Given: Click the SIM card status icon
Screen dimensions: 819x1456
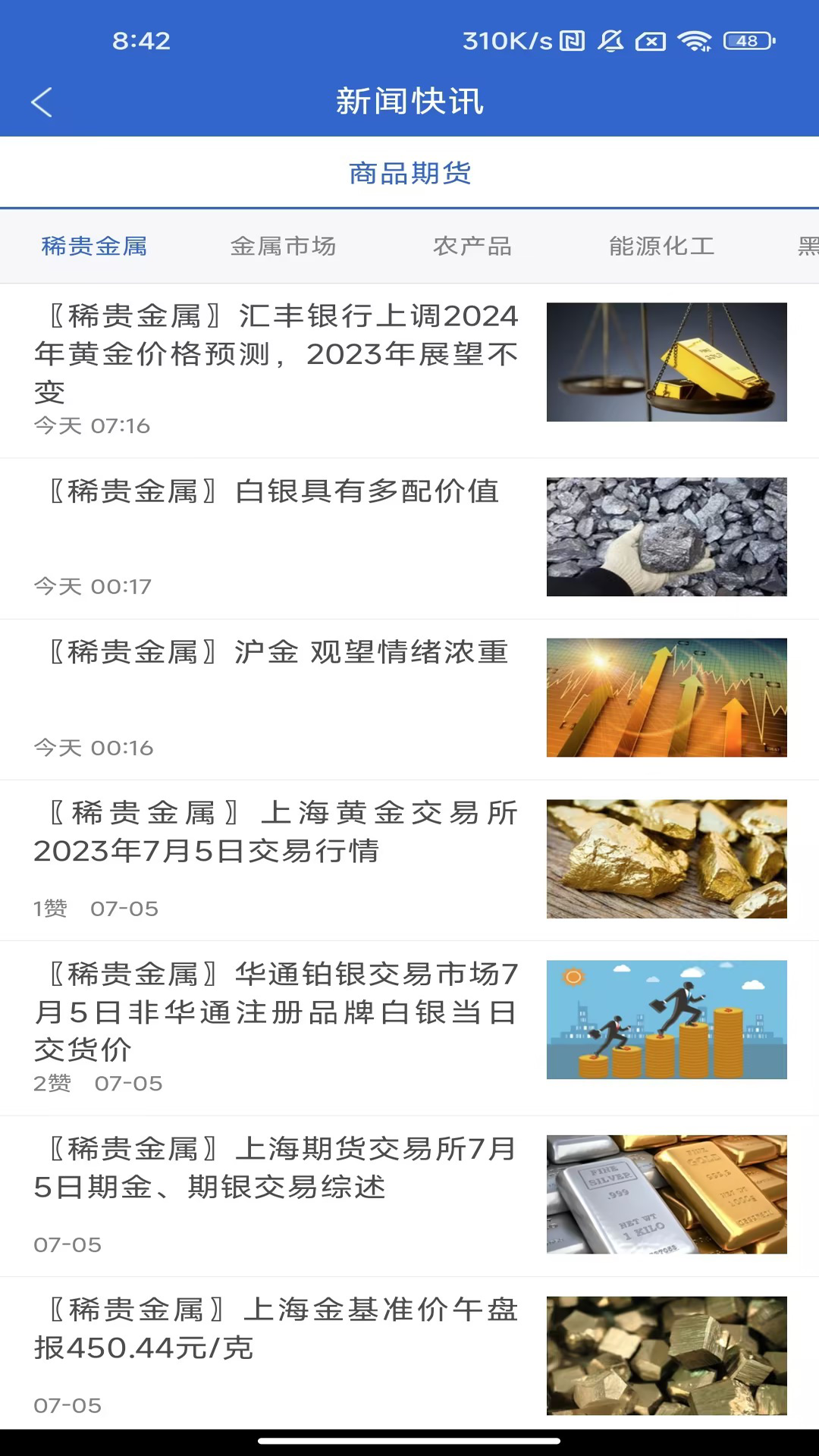Looking at the screenshot, I should point(651,42).
